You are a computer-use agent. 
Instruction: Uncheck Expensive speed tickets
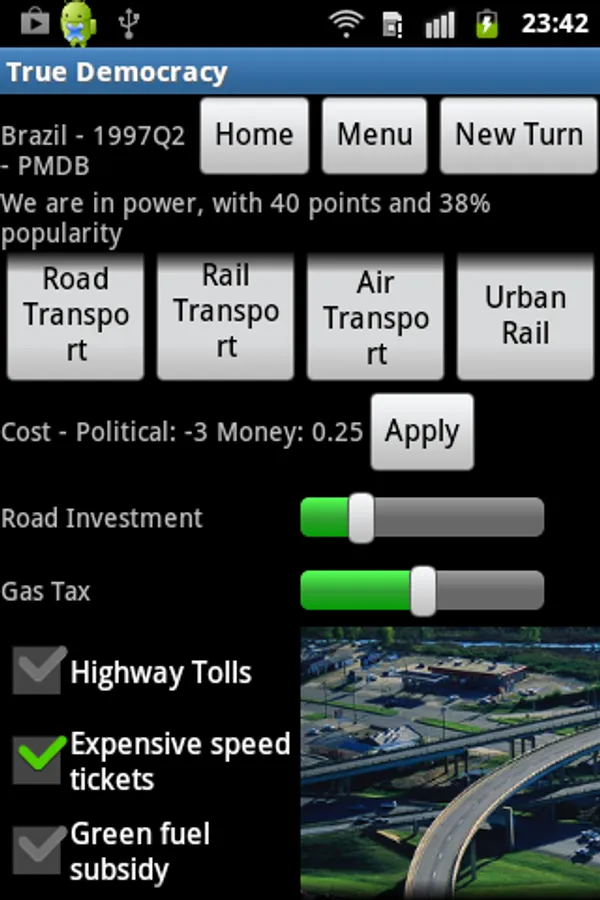tap(40, 760)
